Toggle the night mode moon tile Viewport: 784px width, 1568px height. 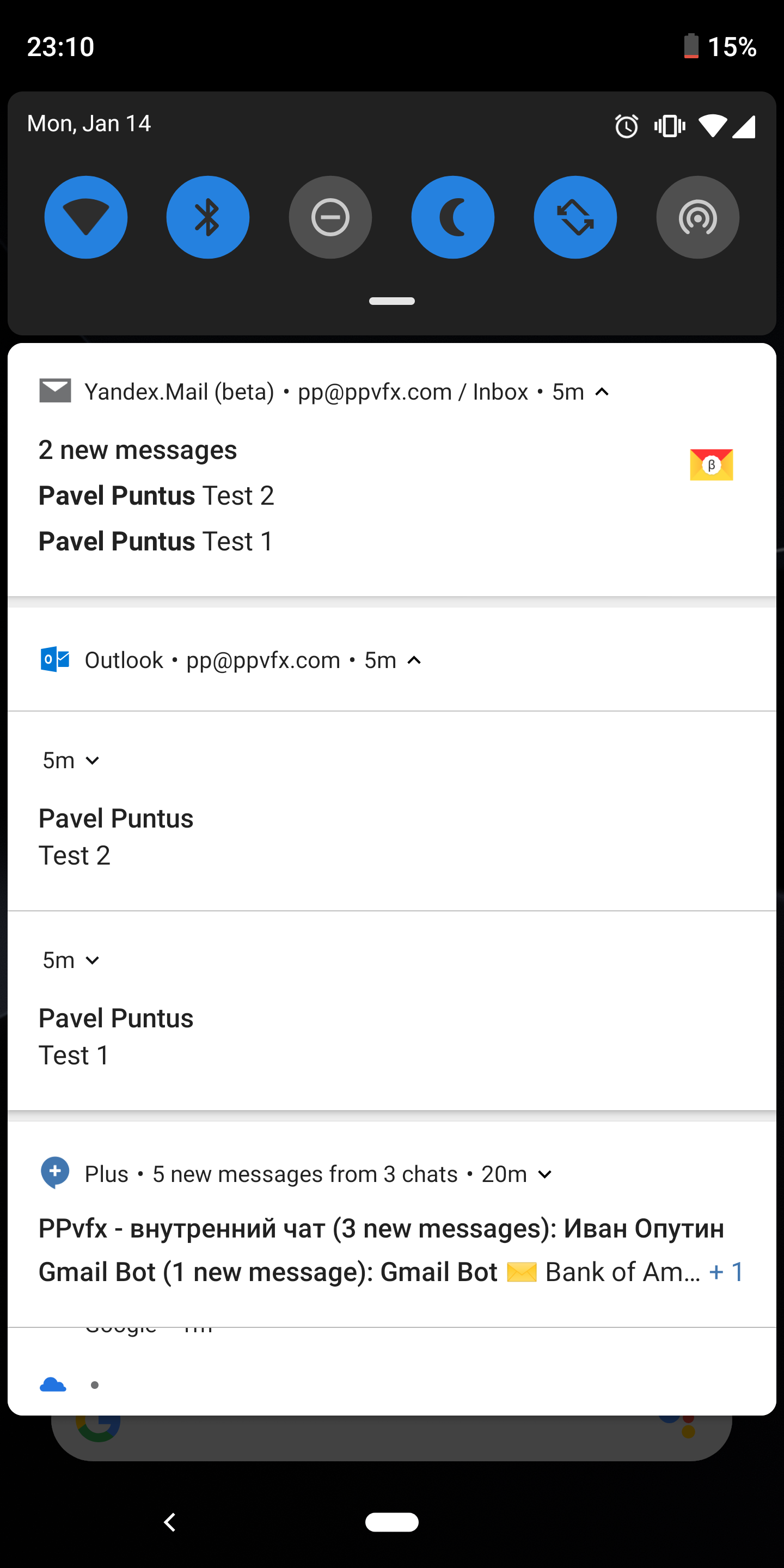point(452,217)
